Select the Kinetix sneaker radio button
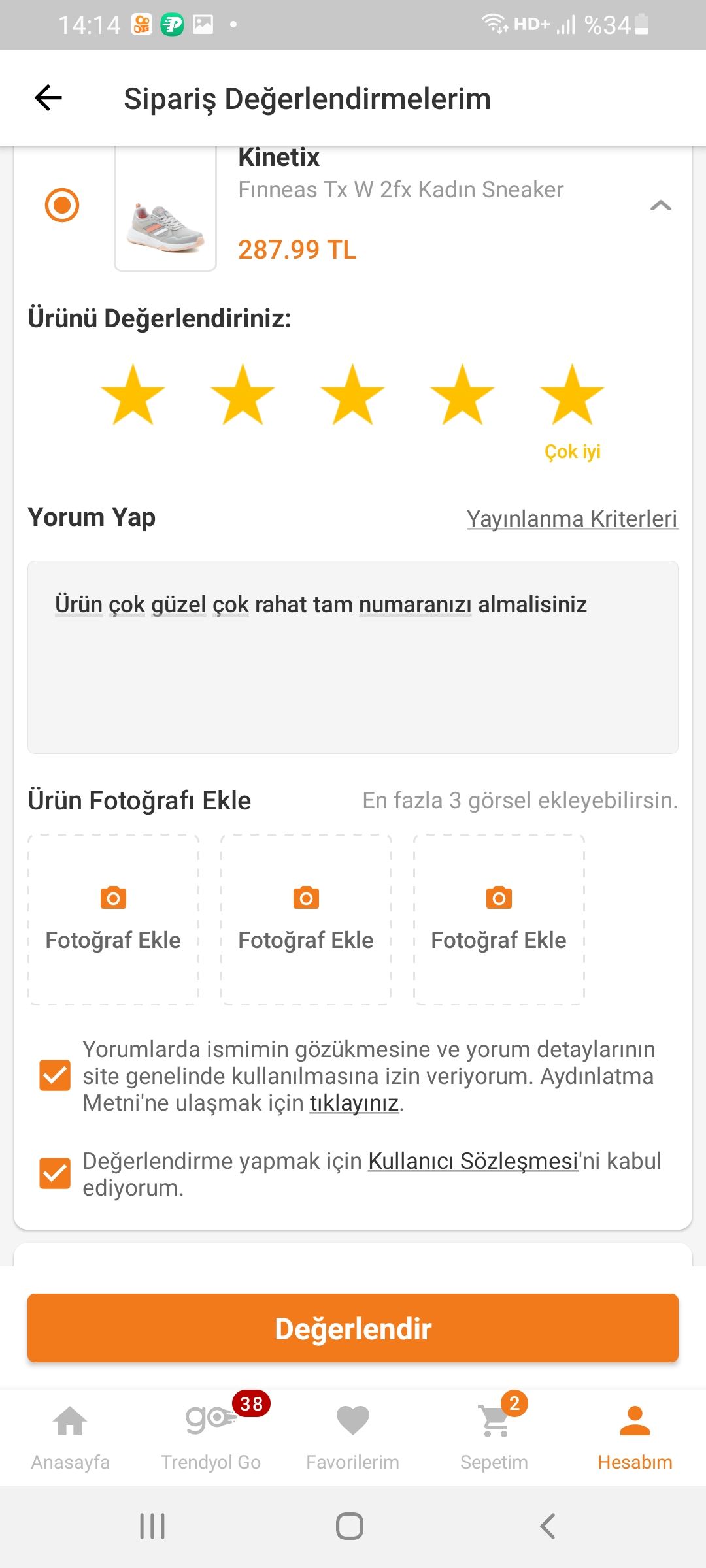The image size is (706, 1568). [62, 205]
